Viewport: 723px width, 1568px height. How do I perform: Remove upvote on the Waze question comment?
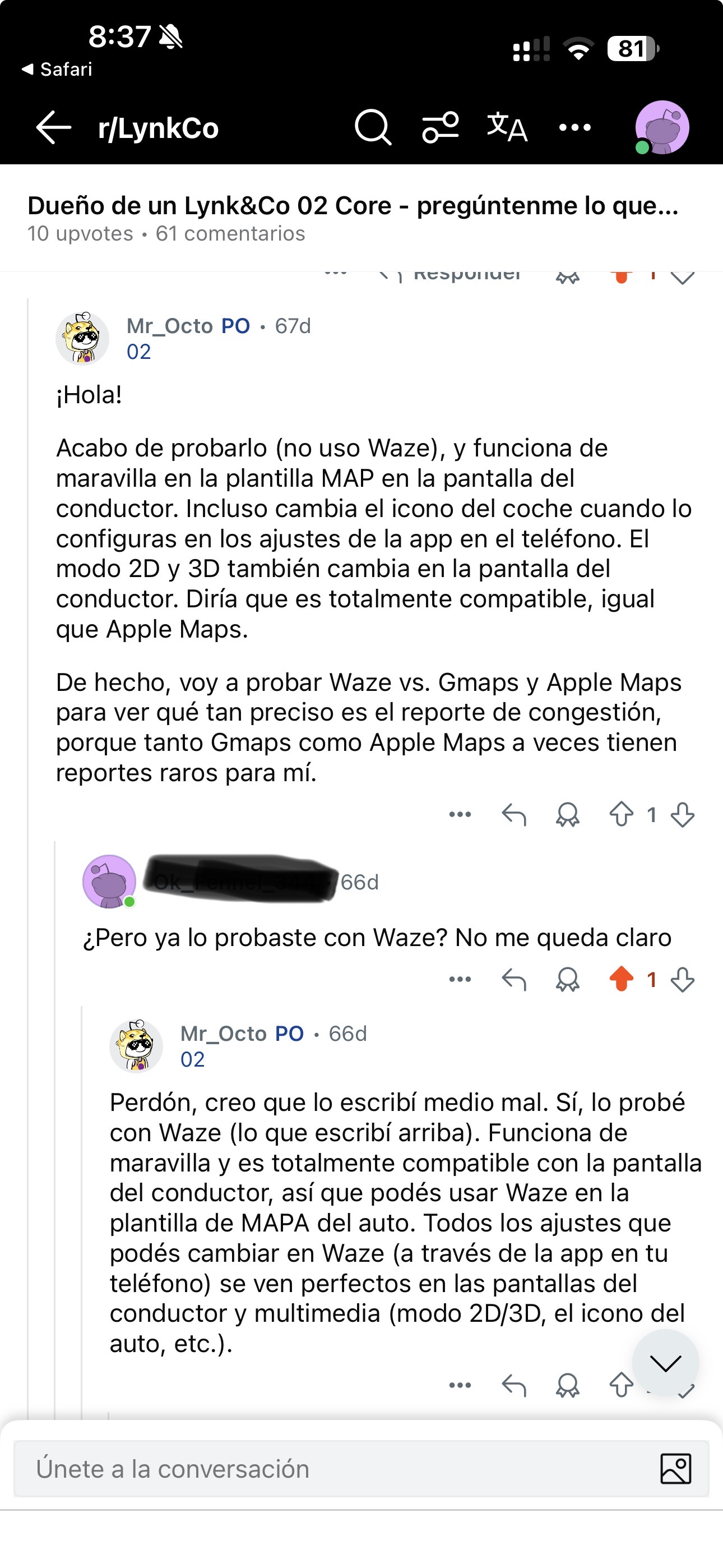tap(622, 979)
